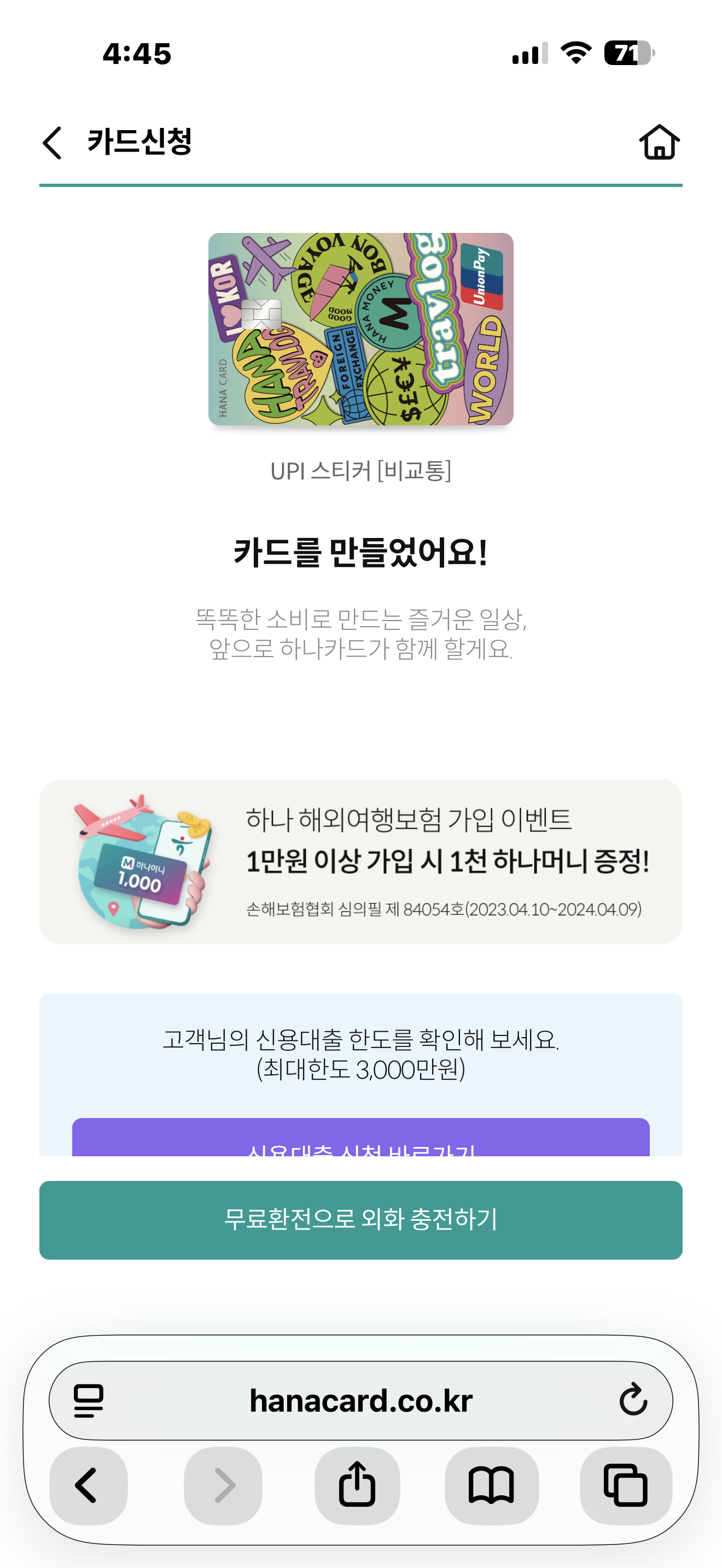Open Safari bookmarks
The image size is (722, 1568).
[x=491, y=1486]
